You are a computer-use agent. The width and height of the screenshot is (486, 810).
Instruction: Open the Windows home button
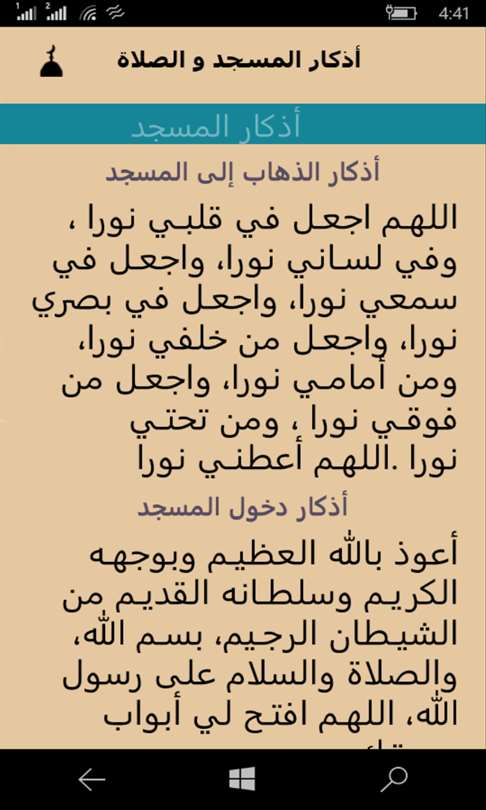(x=242, y=778)
